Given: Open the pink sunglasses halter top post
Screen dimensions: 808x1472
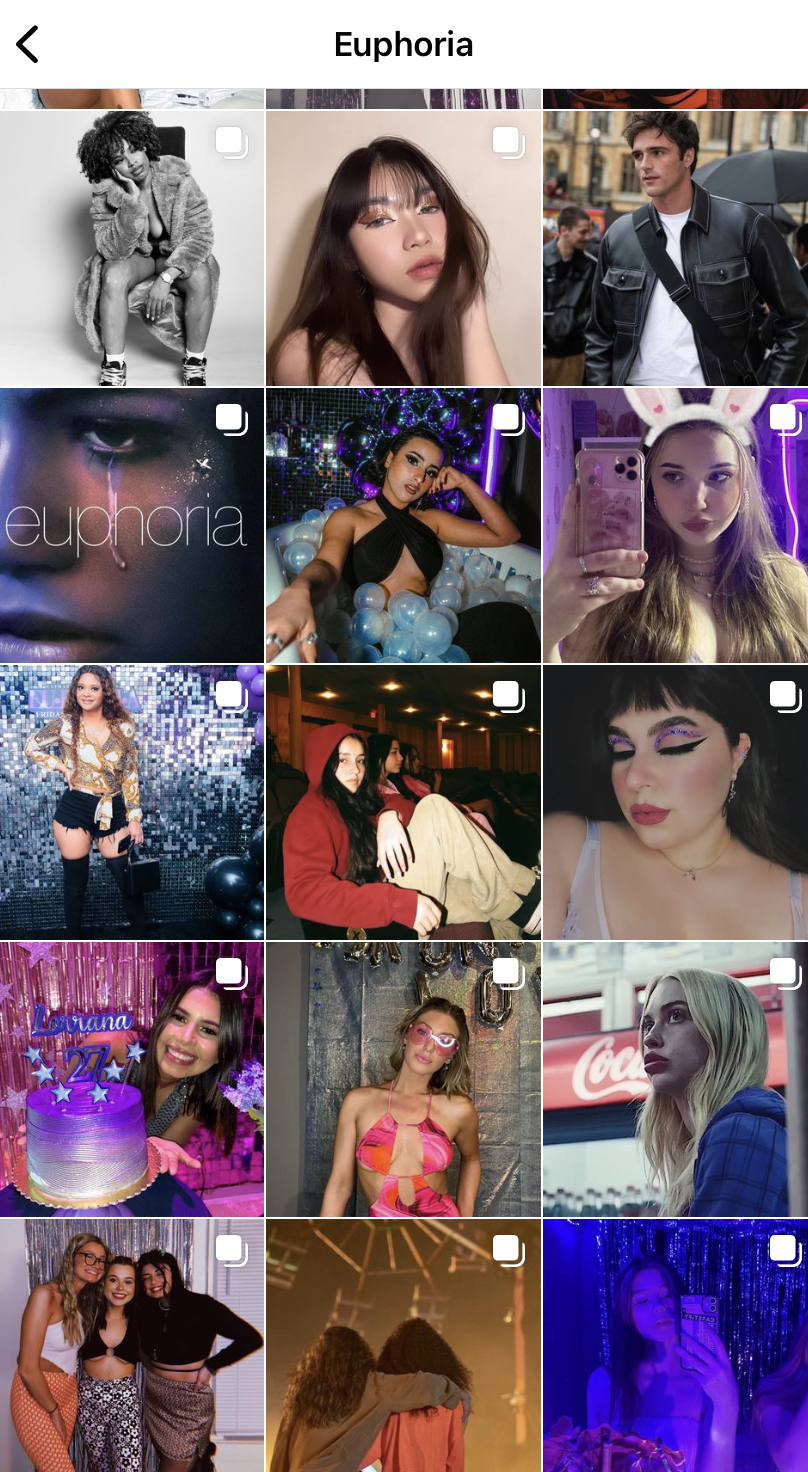Looking at the screenshot, I should pyautogui.click(x=403, y=1079).
